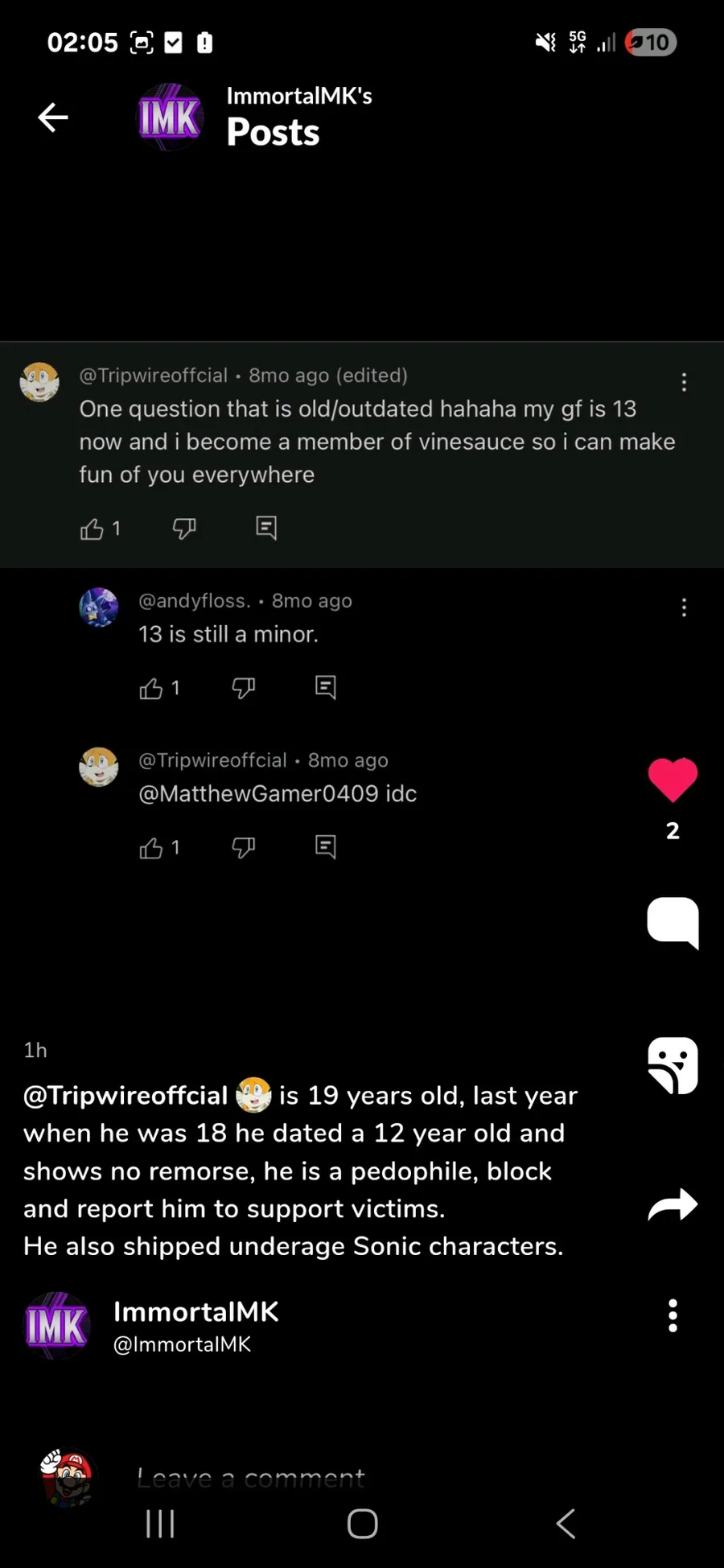Screen dimensions: 724x1568
Task: Open the system recent apps button
Action: (x=160, y=1523)
